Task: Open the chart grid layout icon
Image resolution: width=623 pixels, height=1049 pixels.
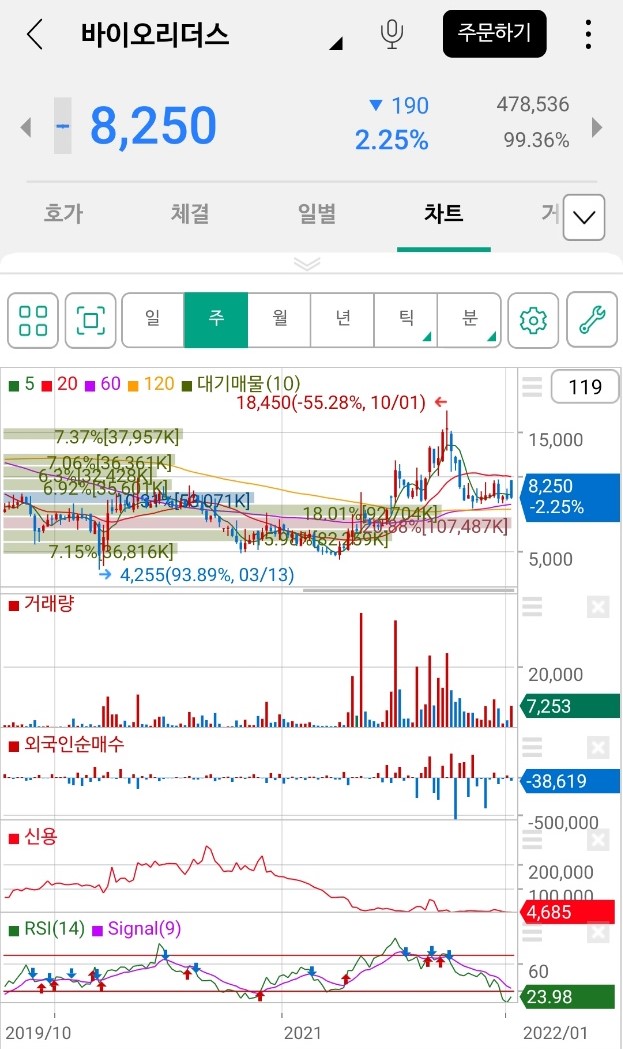Action: 33,320
